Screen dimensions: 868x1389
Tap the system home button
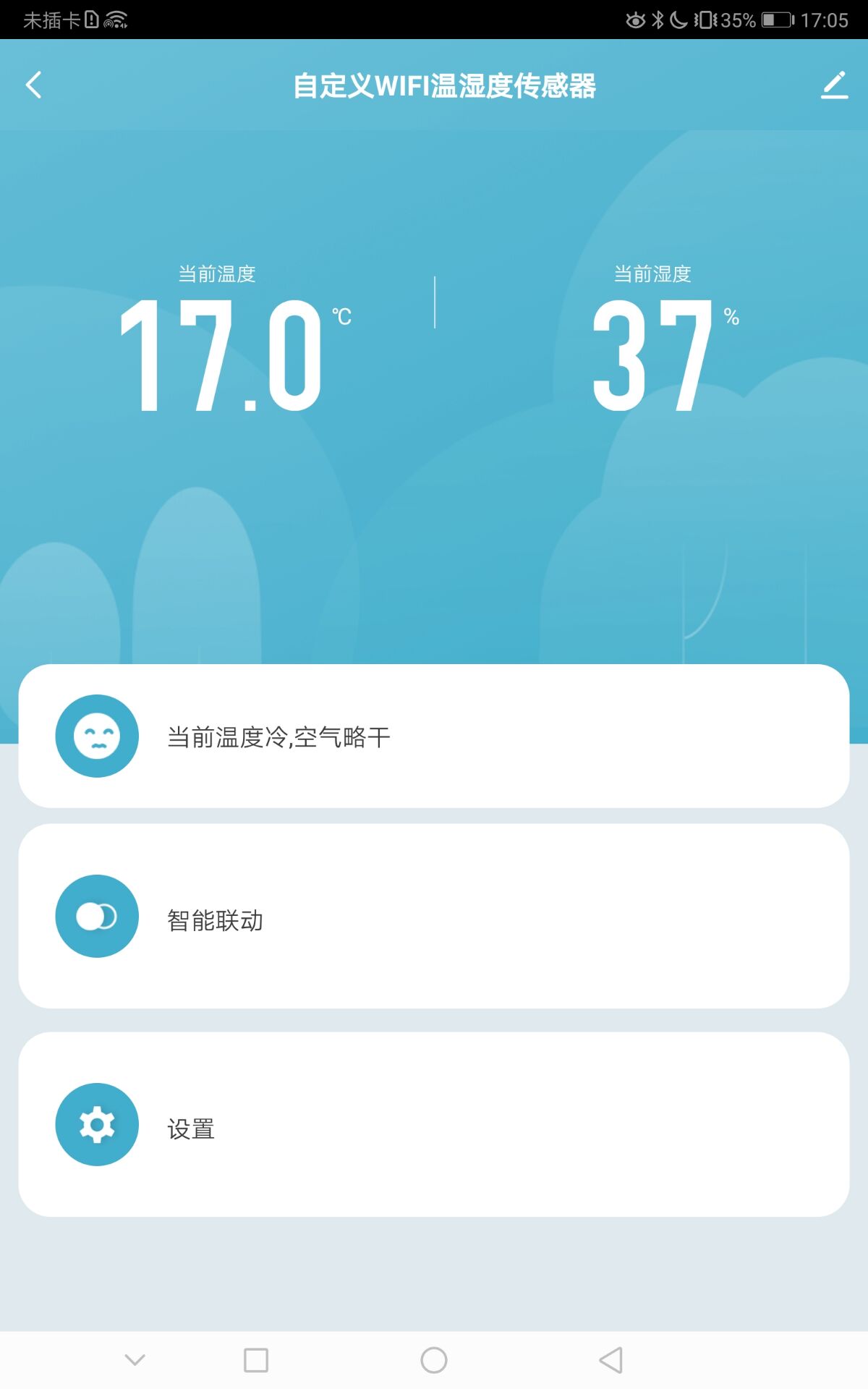pos(434,1360)
